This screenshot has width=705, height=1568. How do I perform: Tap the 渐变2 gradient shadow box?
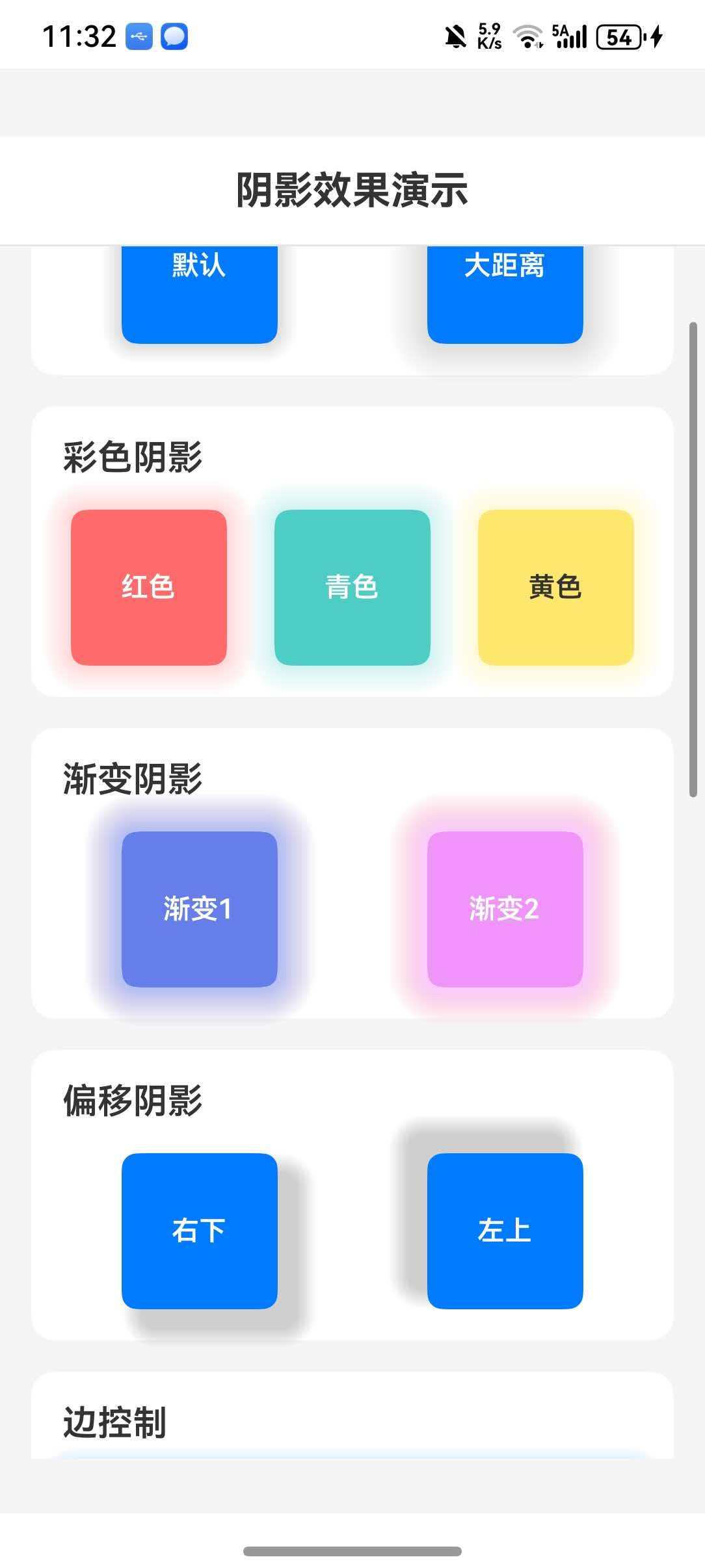click(x=507, y=911)
